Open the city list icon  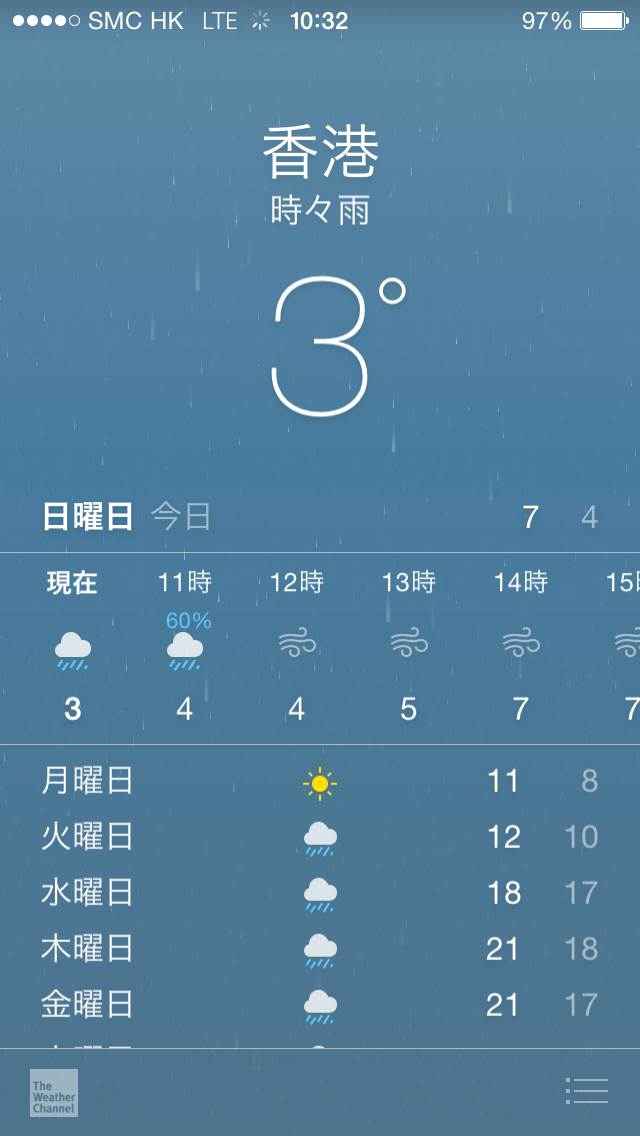pyautogui.click(x=586, y=1091)
